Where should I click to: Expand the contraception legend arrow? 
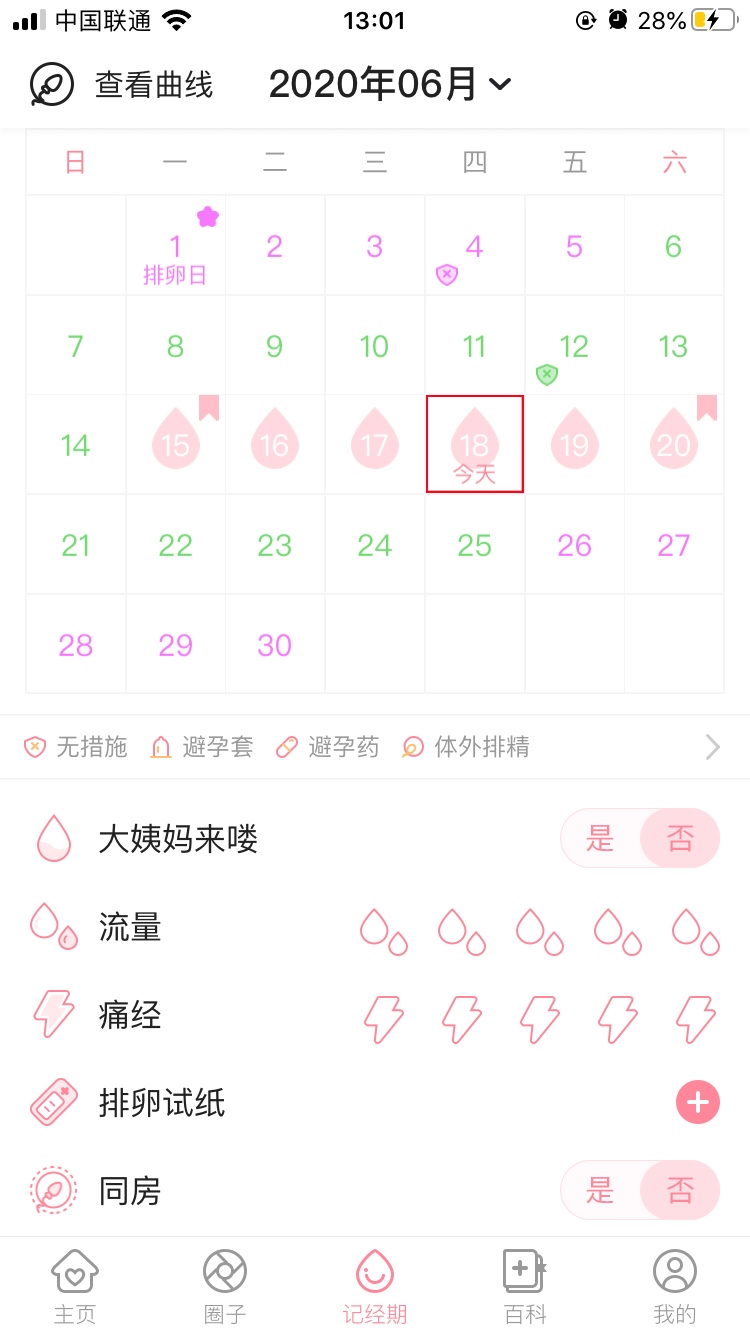tap(712, 747)
